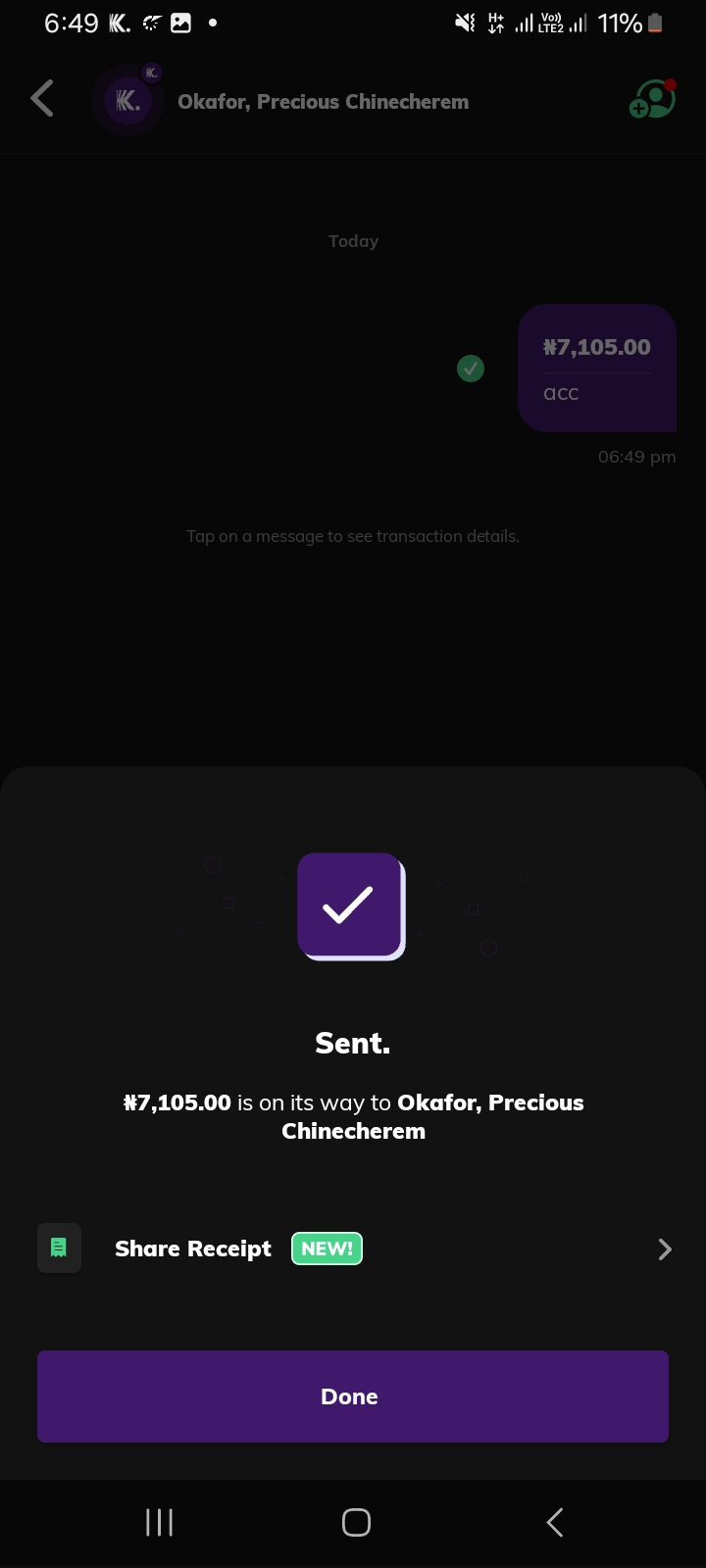Open the add-contact icon in the header
706x1568 pixels.
click(652, 100)
